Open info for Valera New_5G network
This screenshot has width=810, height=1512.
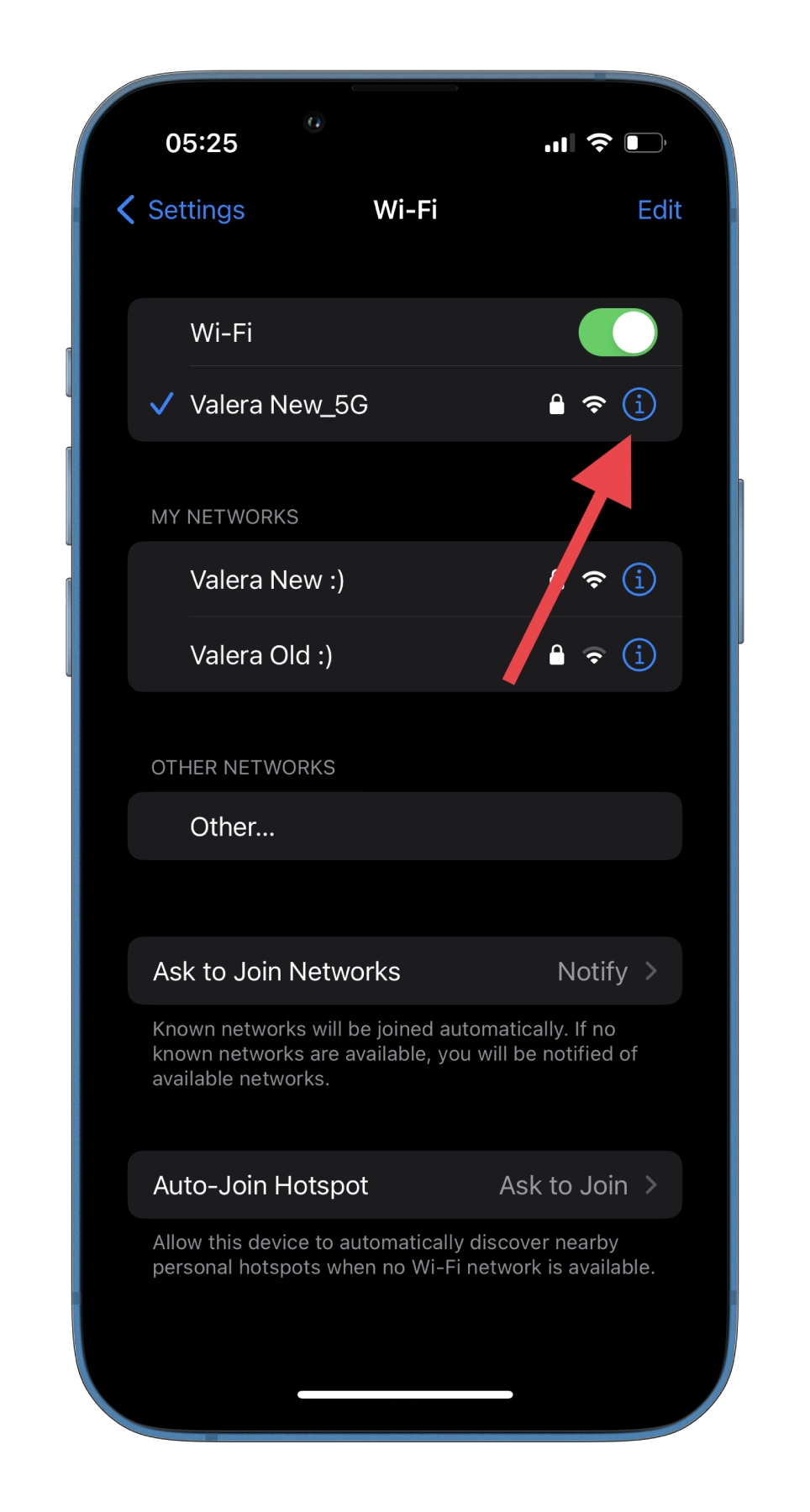pyautogui.click(x=639, y=405)
